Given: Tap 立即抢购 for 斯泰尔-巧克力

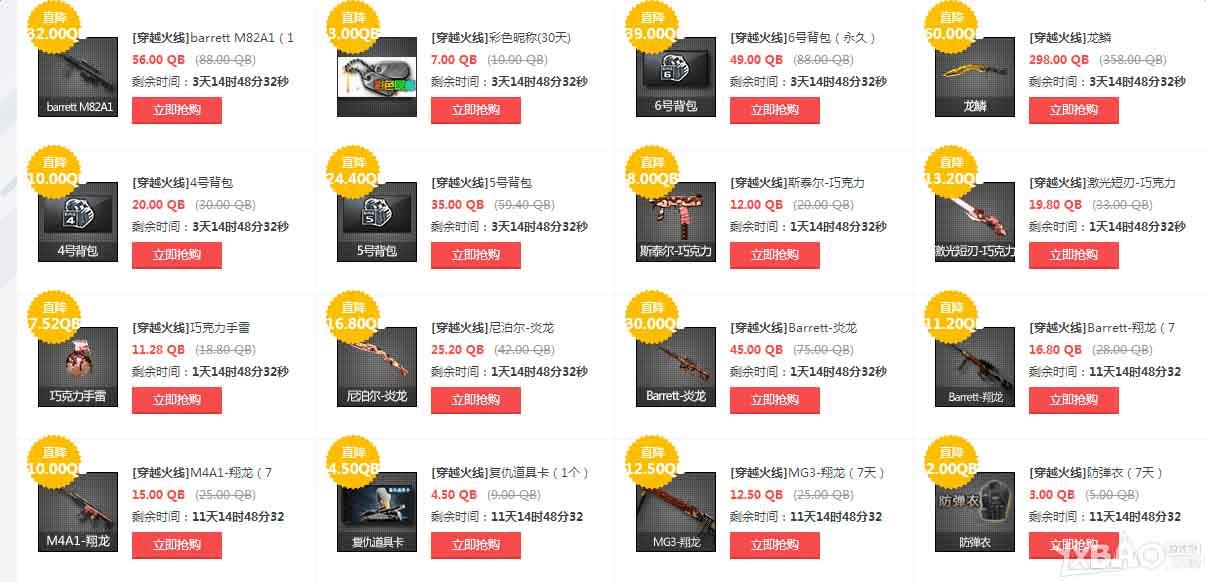Looking at the screenshot, I should pyautogui.click(x=774, y=255).
